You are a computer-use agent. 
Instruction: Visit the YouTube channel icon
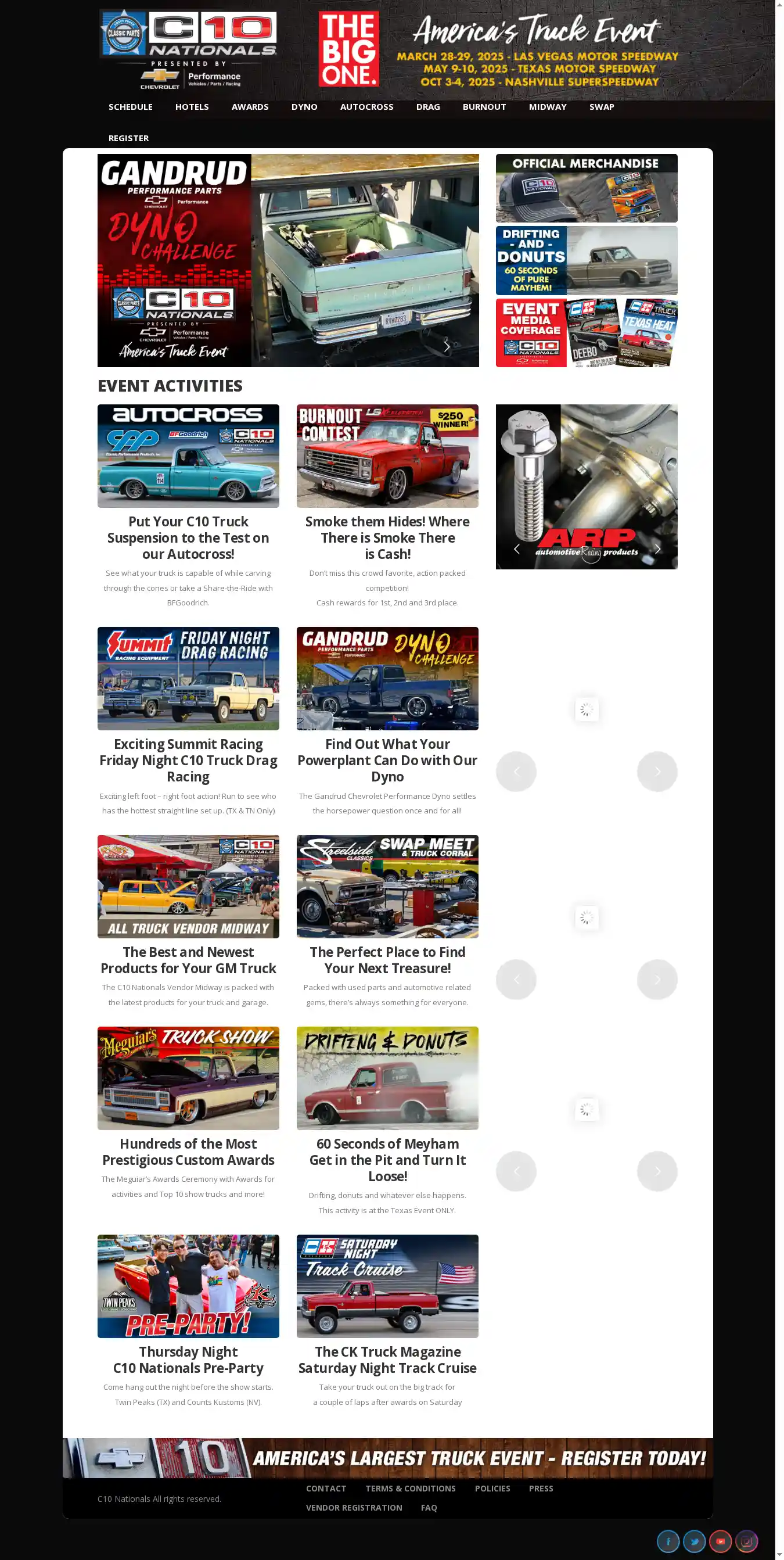pos(720,1541)
